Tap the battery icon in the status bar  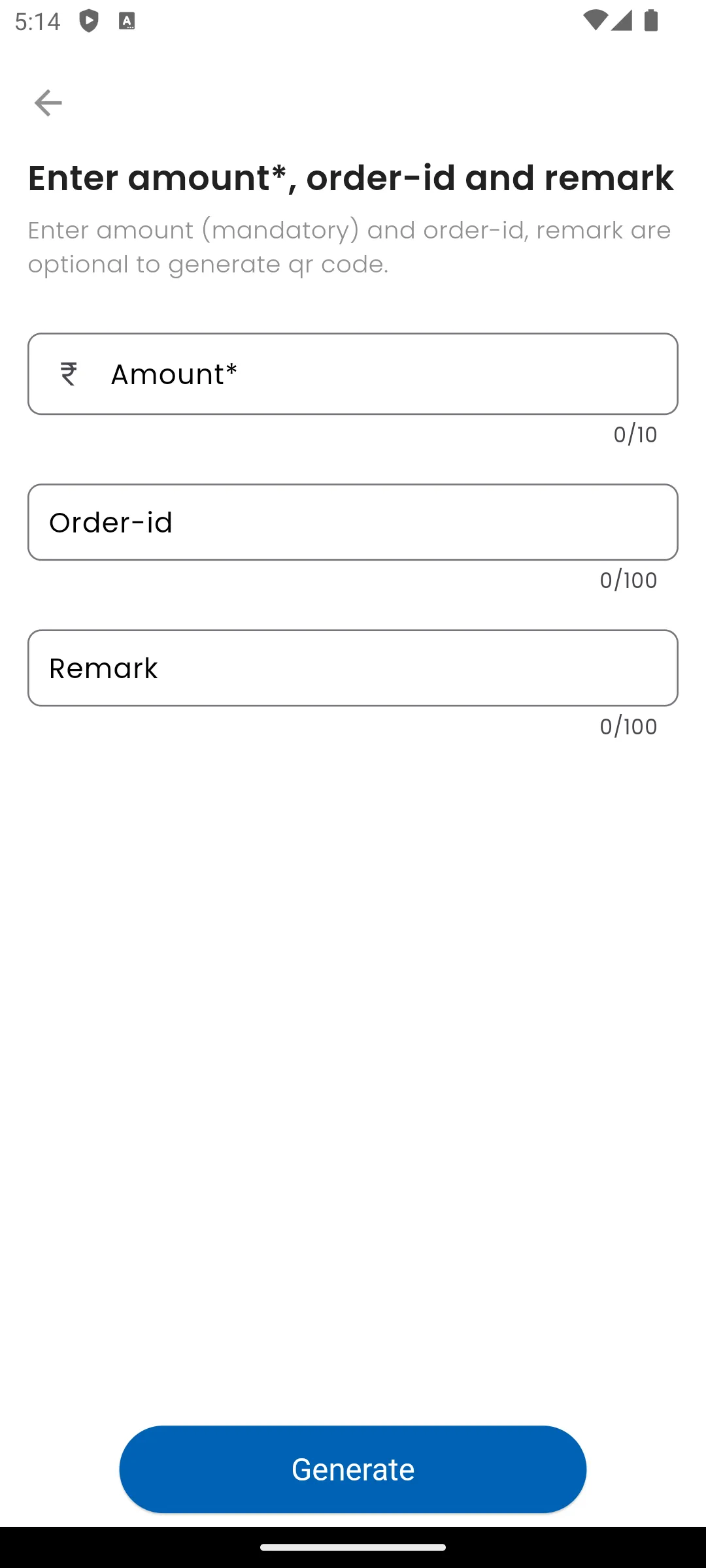point(650,20)
